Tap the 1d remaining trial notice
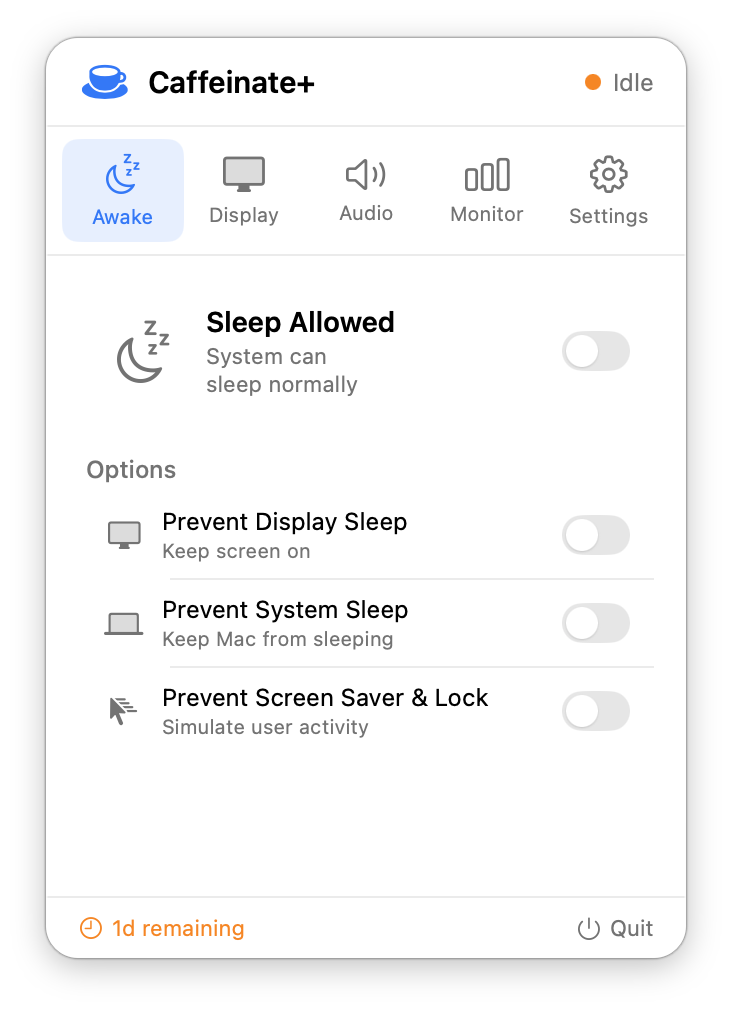The height and width of the screenshot is (1012, 732). pos(162,929)
